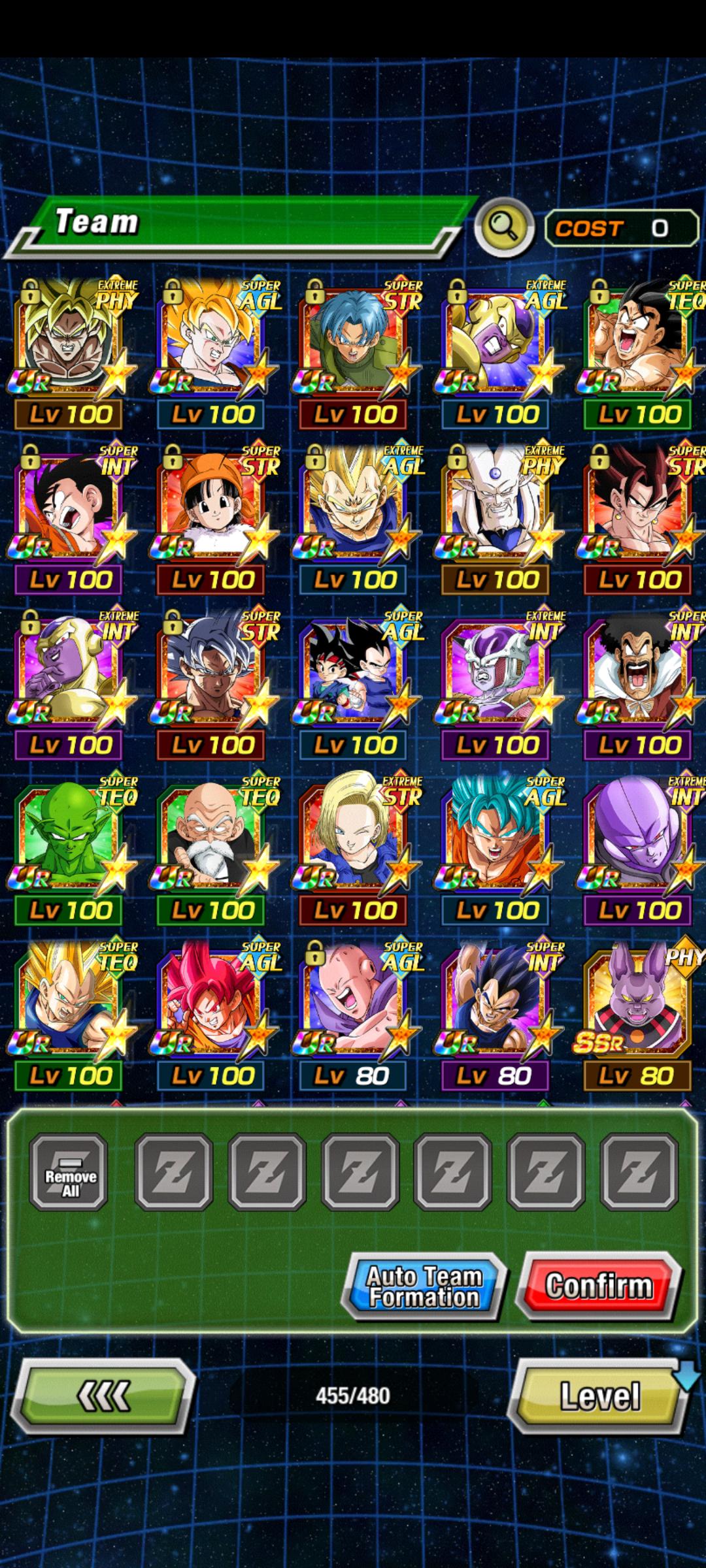Select the Lv 80 Super INT Vegeta card
The height and width of the screenshot is (1568, 706).
[x=497, y=1006]
